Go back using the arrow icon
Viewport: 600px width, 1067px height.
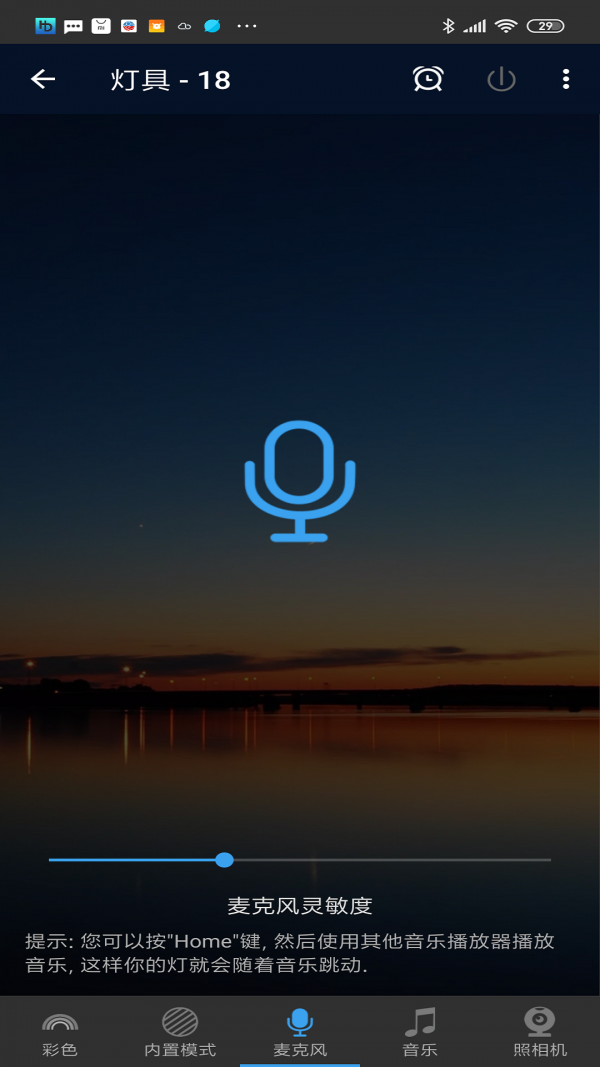pos(43,80)
